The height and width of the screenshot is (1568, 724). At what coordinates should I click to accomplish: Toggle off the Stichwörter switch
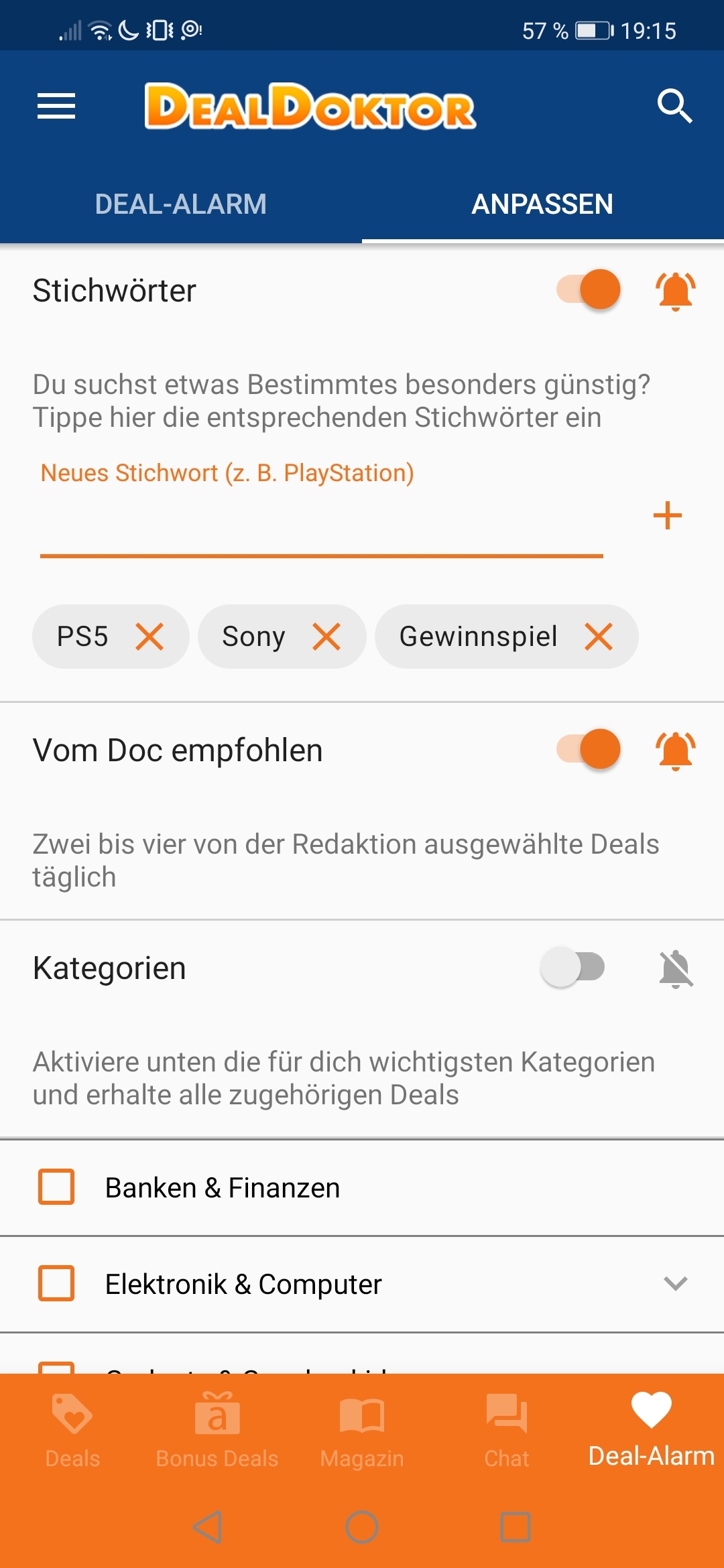(x=589, y=289)
